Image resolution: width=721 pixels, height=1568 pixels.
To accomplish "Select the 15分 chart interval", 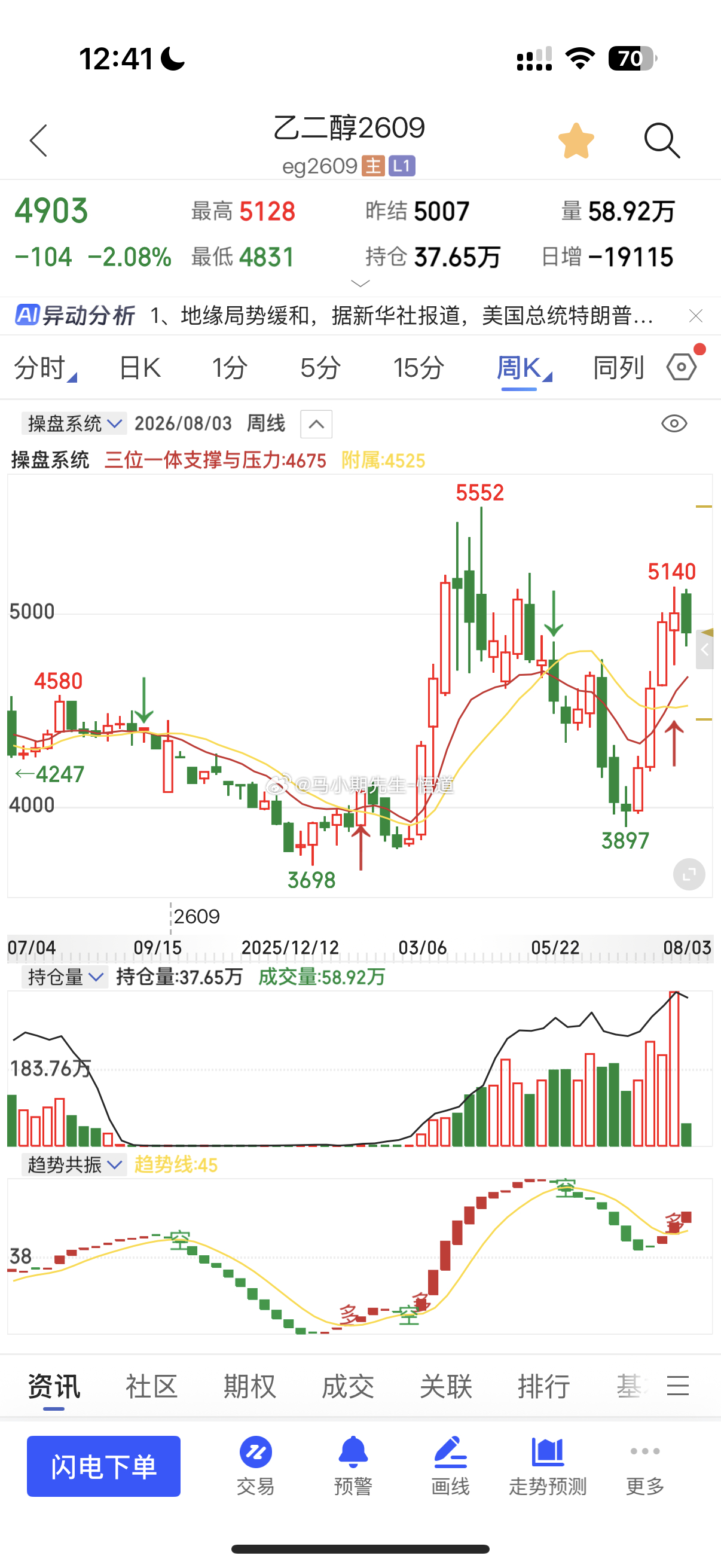I will click(418, 368).
